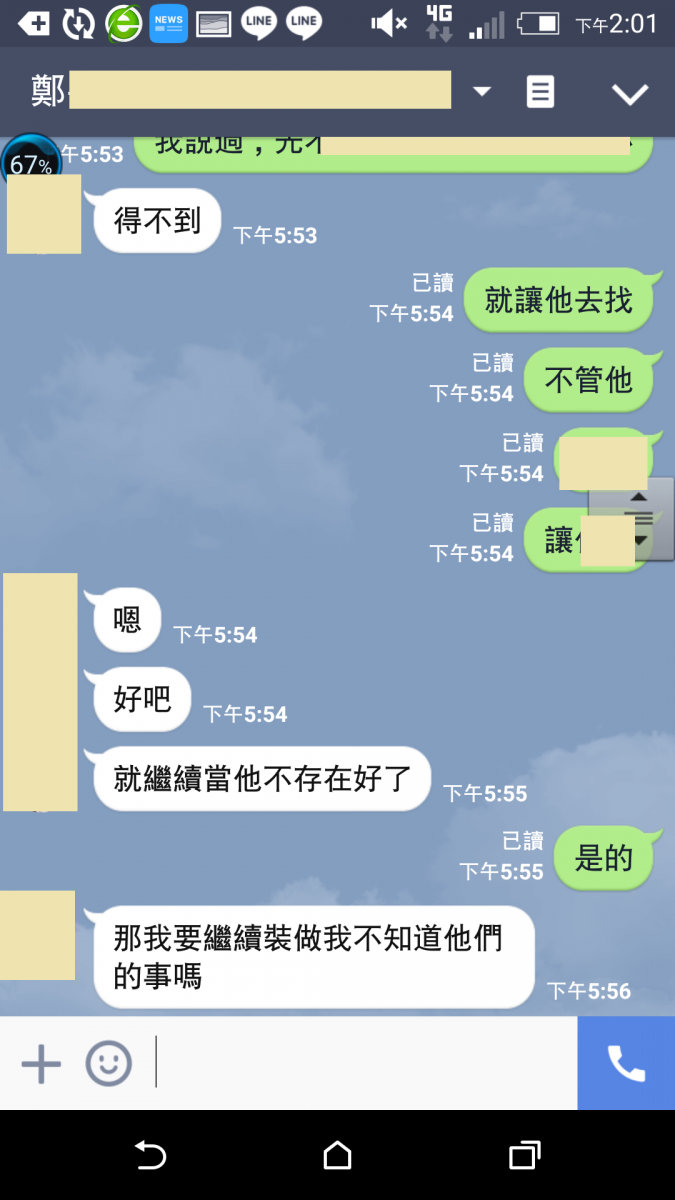Image resolution: width=675 pixels, height=1200 pixels.
Task: Open the notes icon in header
Action: 540,93
